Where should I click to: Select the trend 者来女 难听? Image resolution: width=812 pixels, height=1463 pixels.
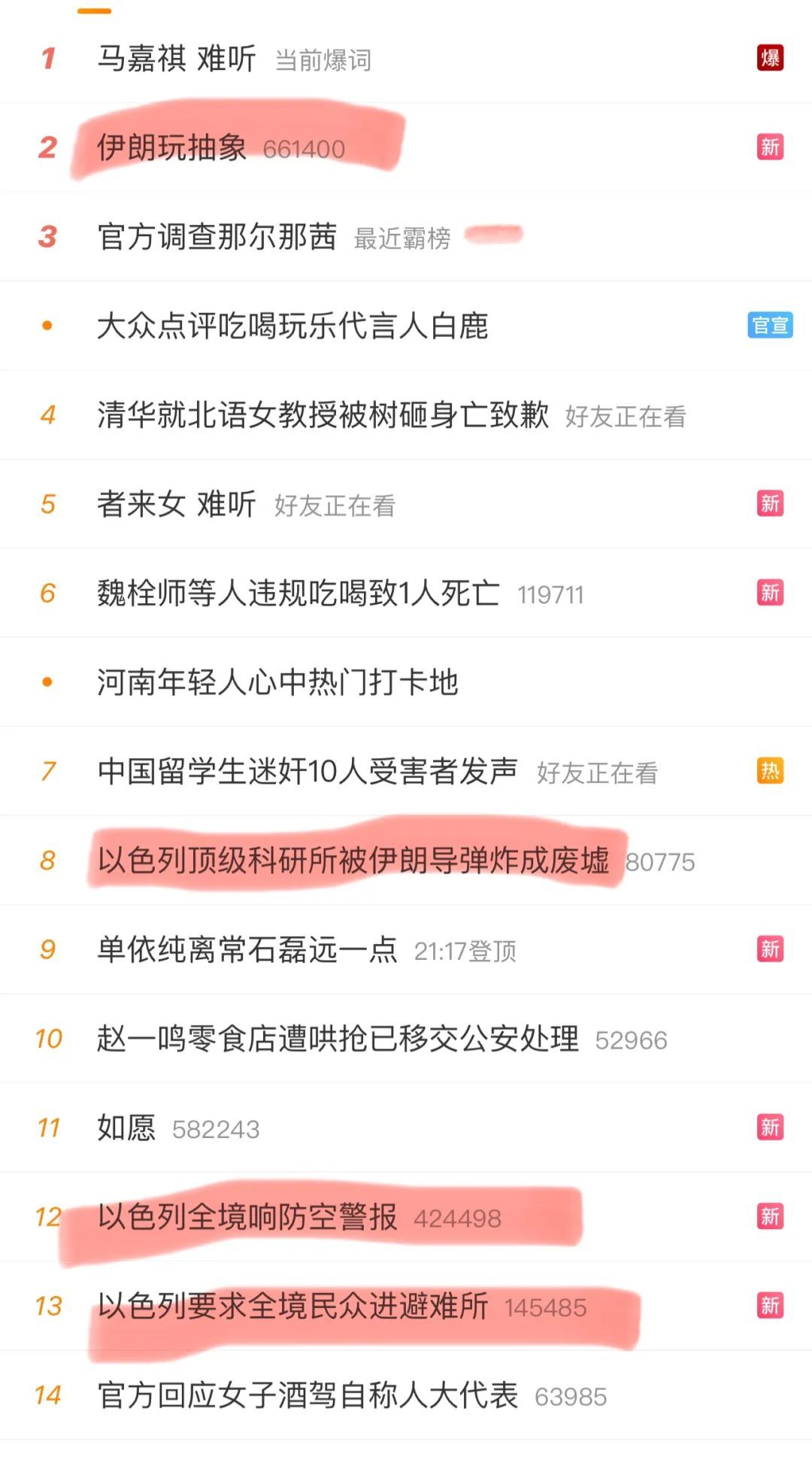coord(177,504)
